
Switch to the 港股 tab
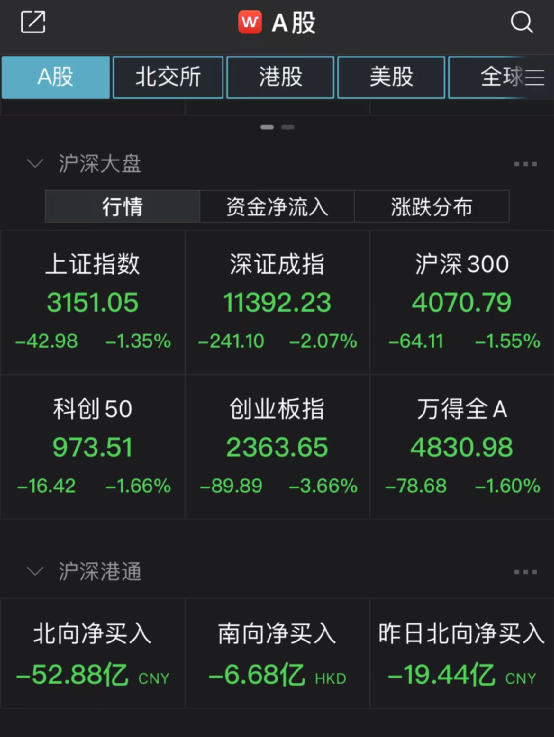pos(280,77)
